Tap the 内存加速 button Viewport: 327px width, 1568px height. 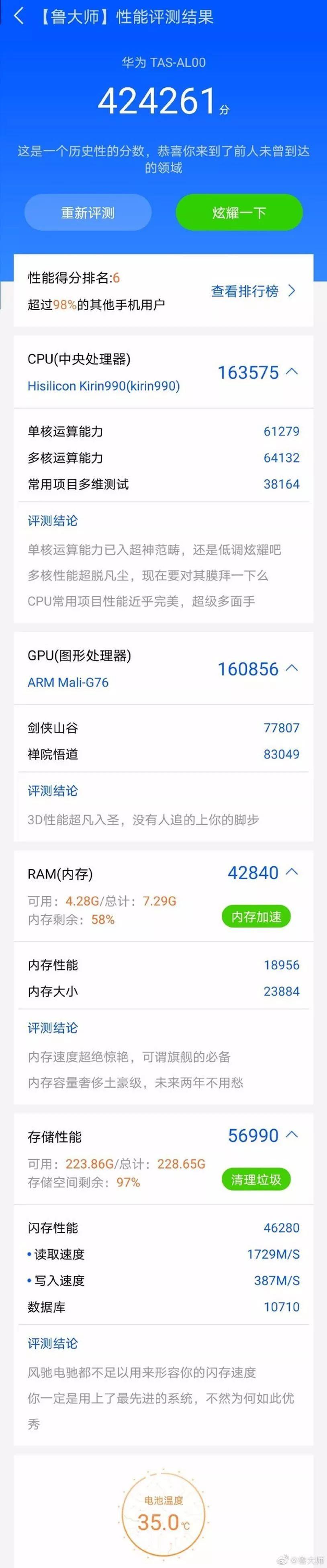[256, 916]
